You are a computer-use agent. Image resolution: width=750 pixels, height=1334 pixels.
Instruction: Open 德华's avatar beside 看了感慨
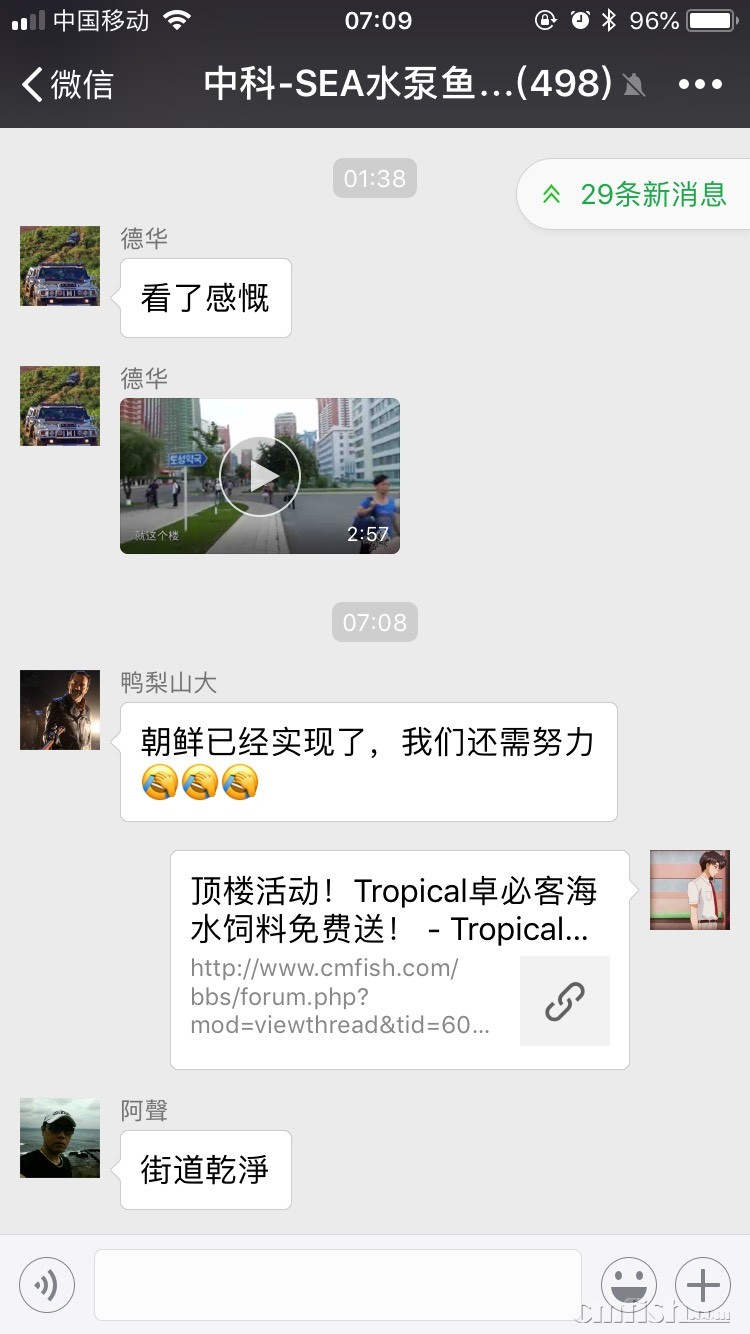(x=60, y=266)
